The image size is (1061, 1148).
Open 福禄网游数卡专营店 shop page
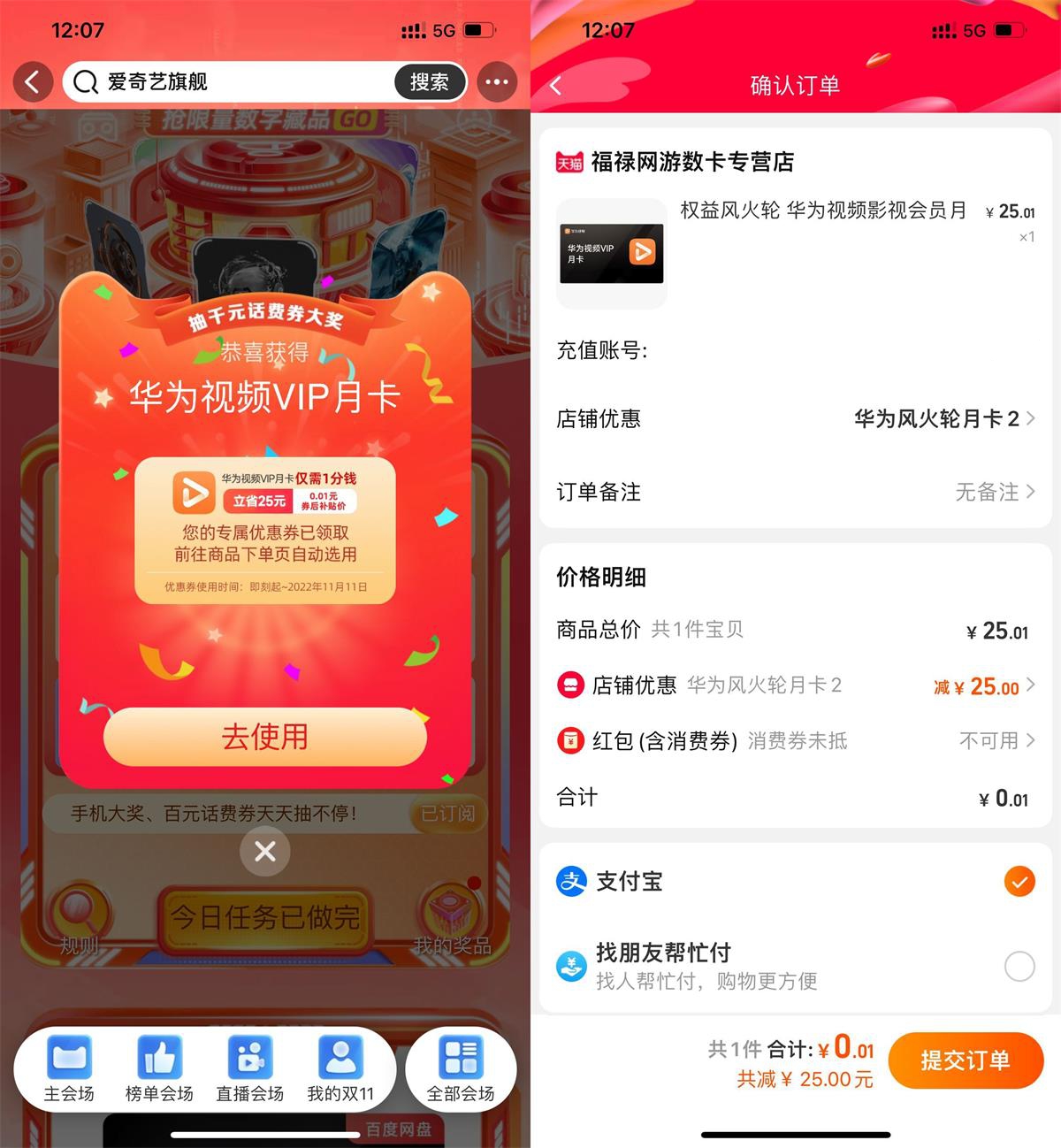tap(691, 162)
